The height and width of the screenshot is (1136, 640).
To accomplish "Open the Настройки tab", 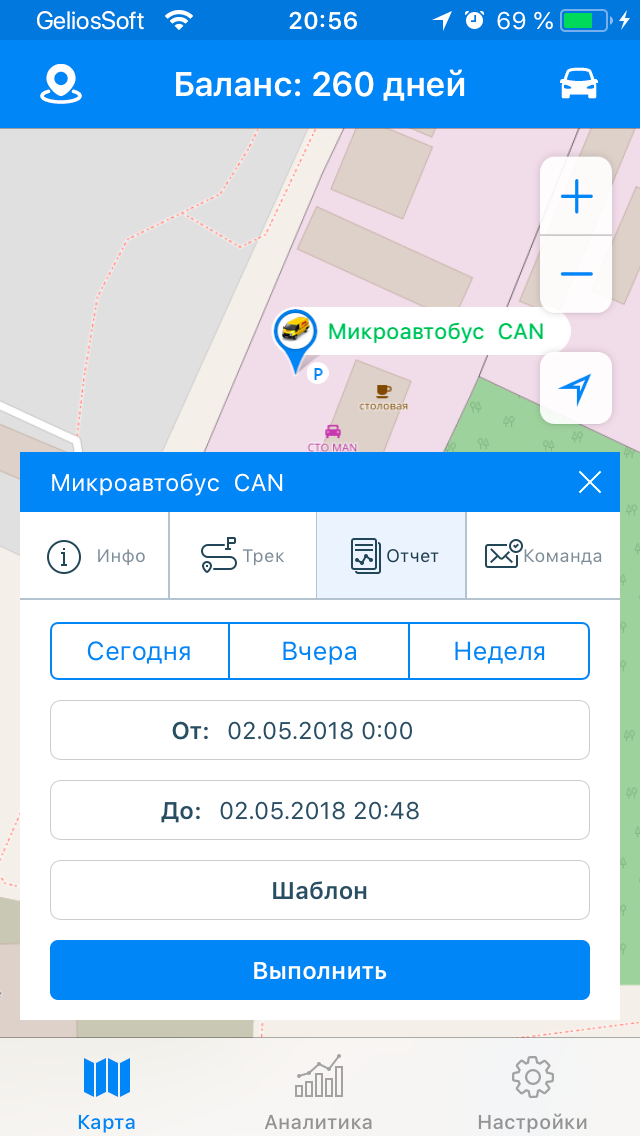I will pyautogui.click(x=532, y=1092).
